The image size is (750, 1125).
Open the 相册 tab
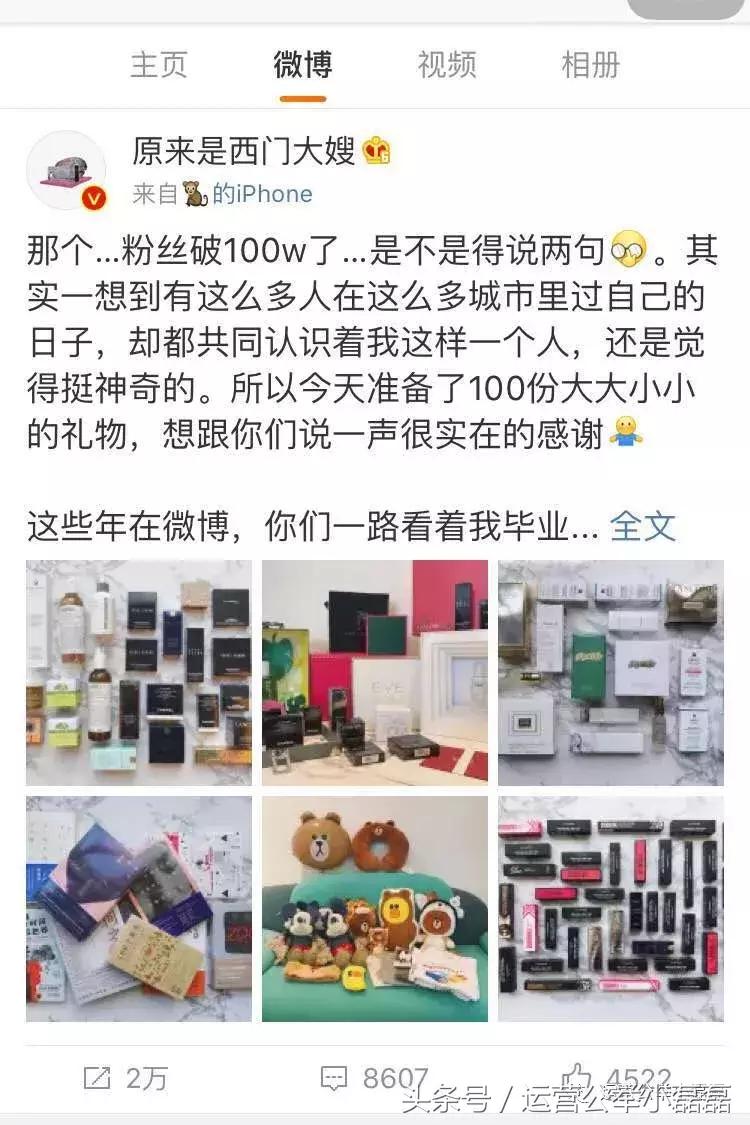tap(590, 66)
